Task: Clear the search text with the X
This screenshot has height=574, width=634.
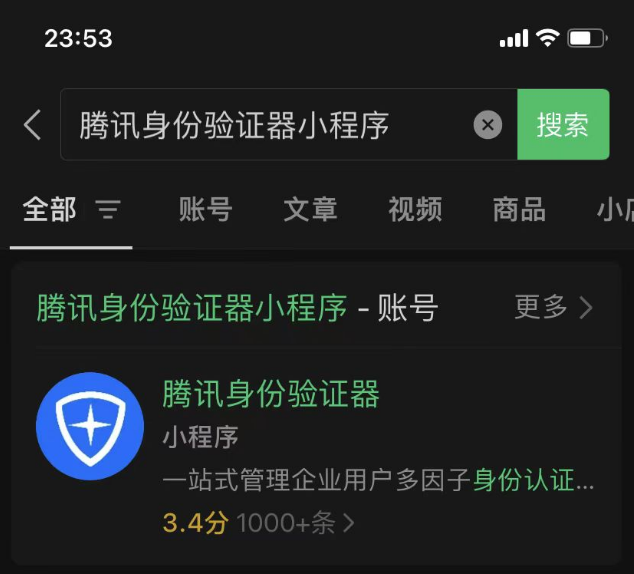Action: tap(487, 125)
